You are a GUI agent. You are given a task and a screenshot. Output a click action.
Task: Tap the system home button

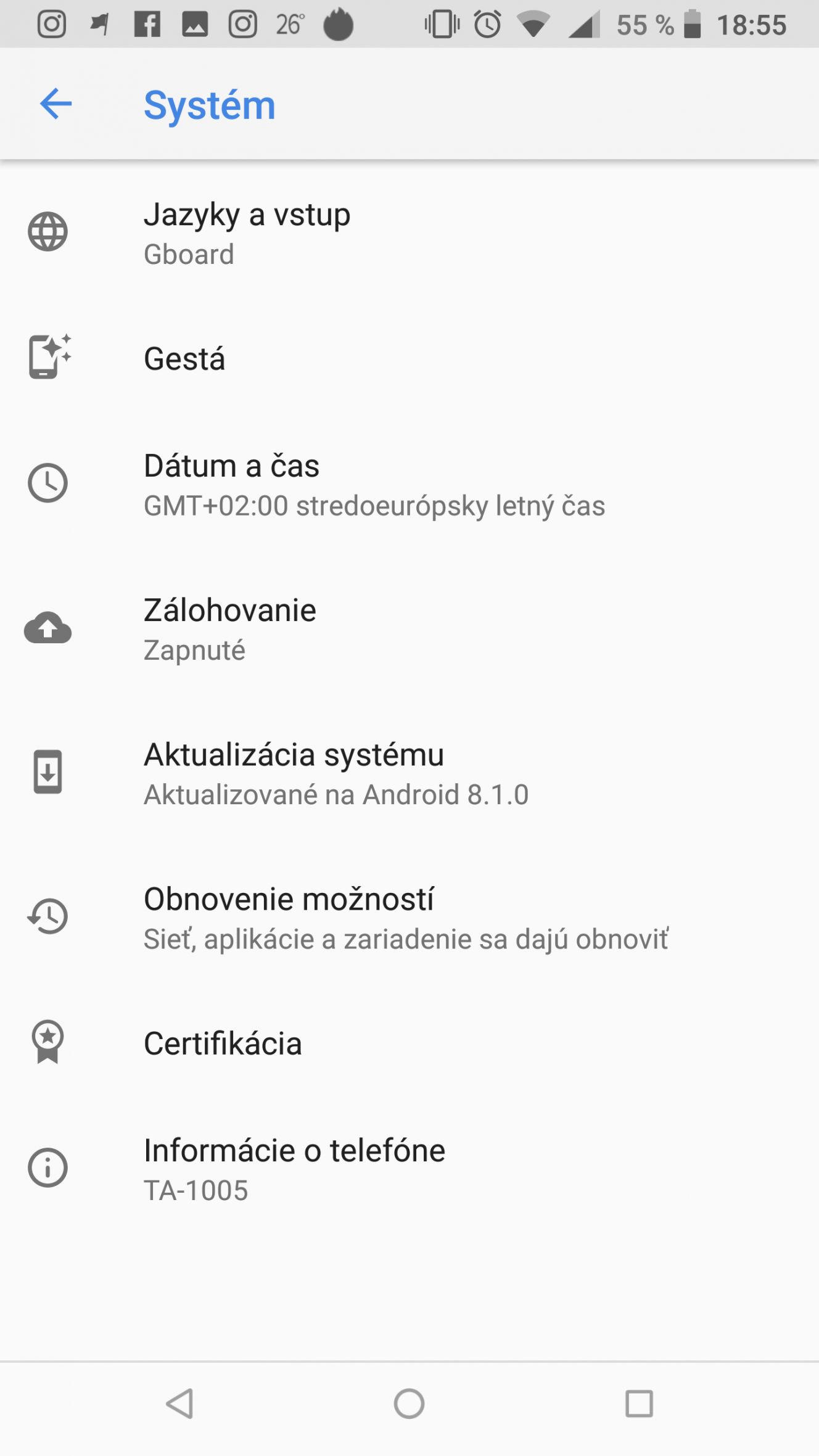pyautogui.click(x=409, y=1404)
